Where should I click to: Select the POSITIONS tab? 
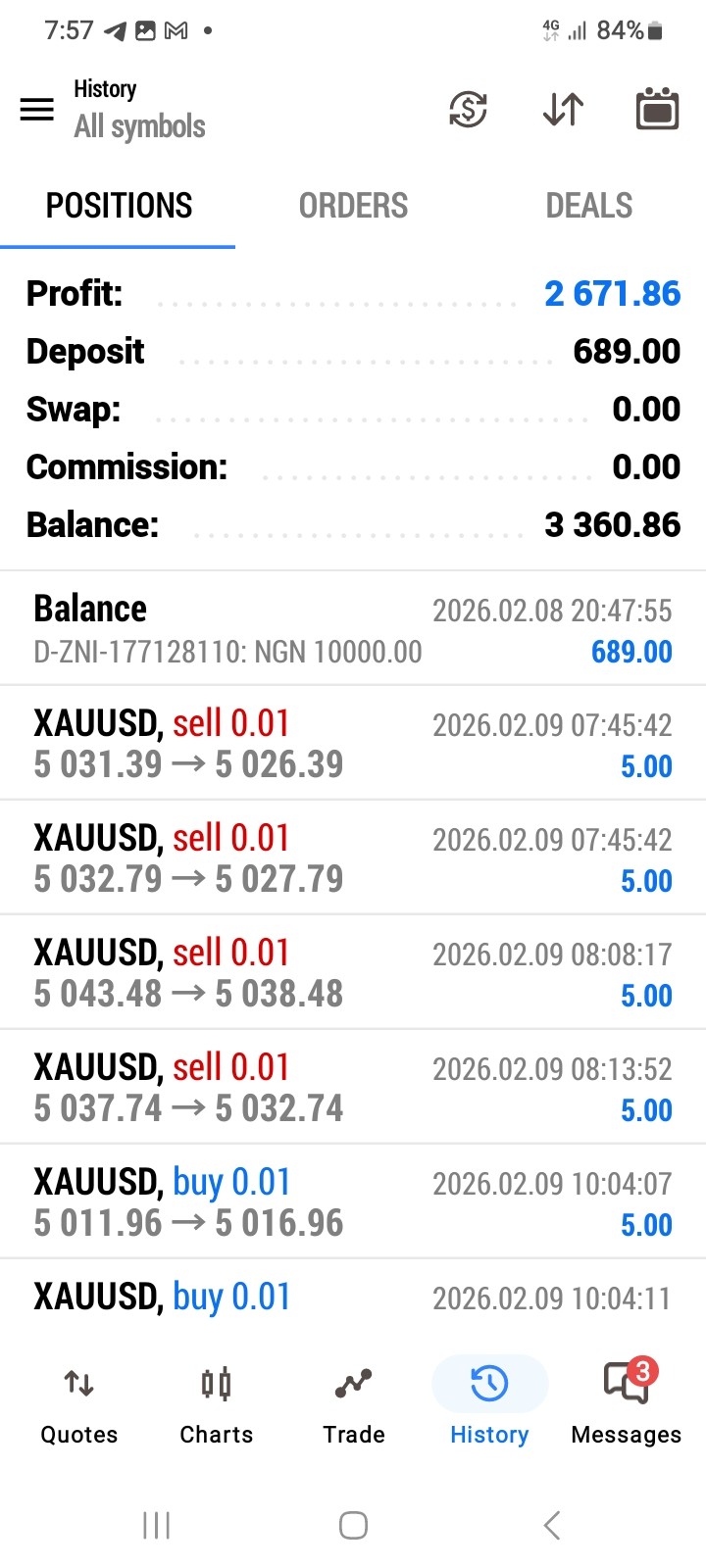[119, 206]
